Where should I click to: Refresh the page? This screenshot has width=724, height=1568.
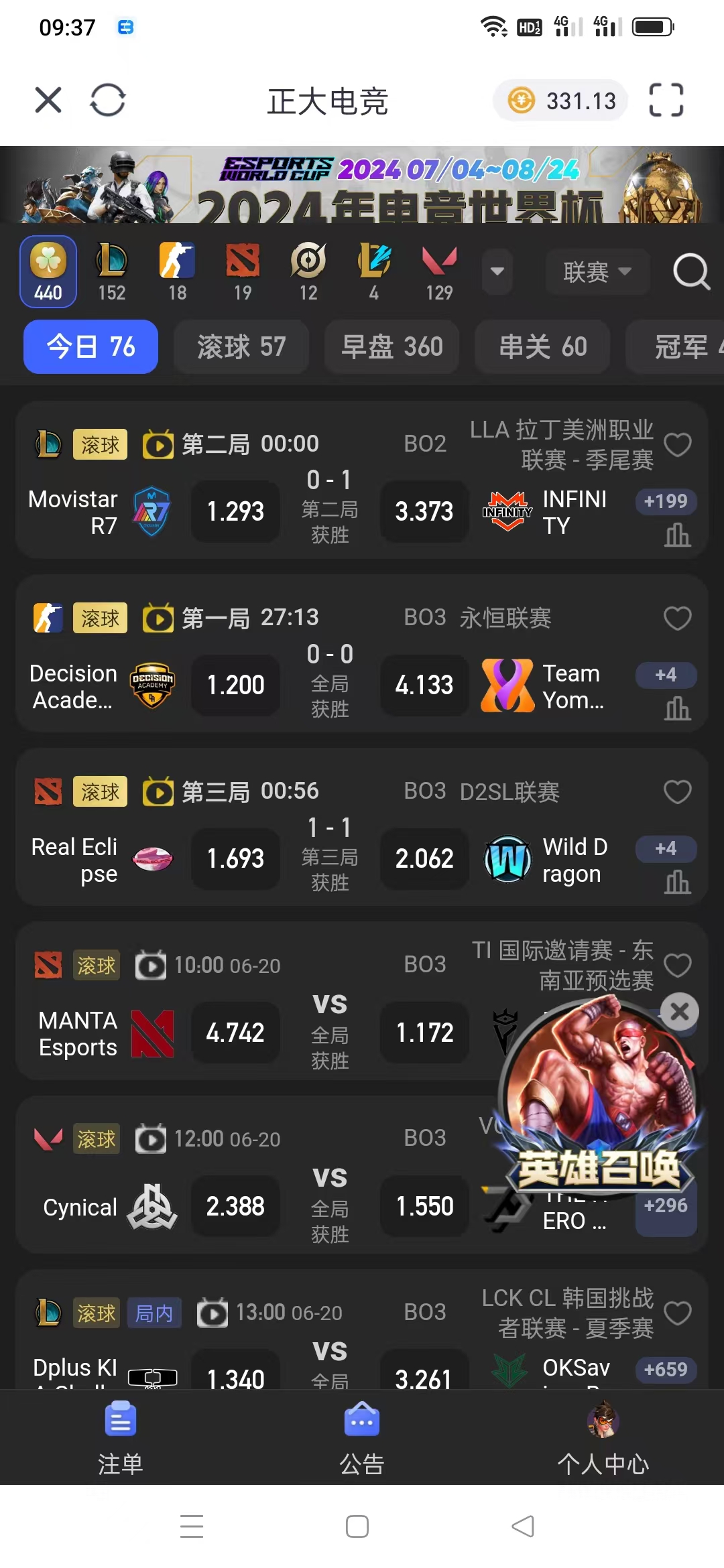(x=108, y=101)
